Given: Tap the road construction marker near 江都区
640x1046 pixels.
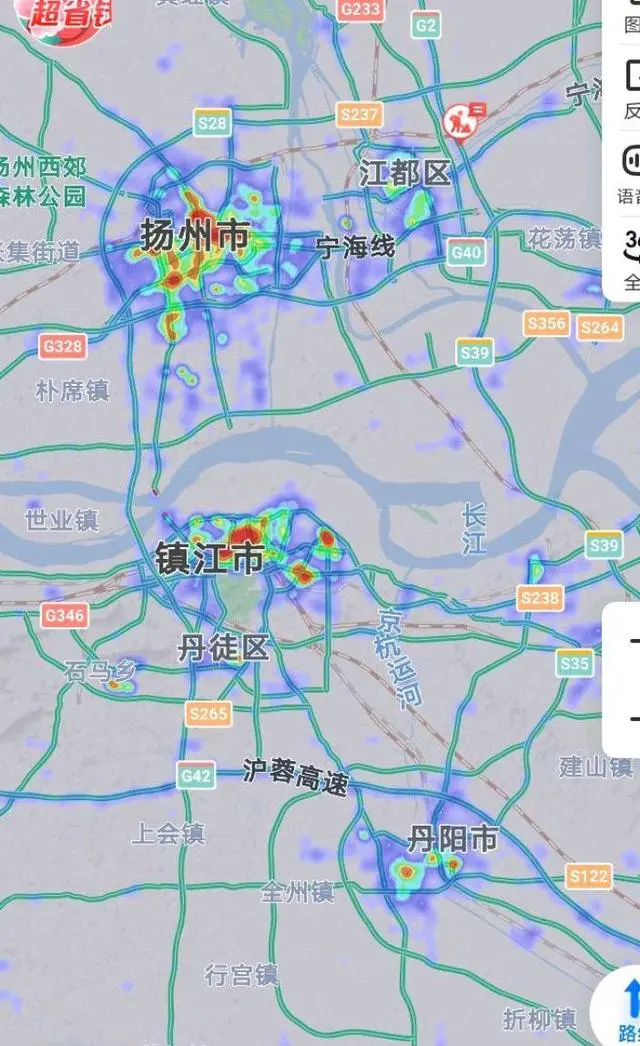Looking at the screenshot, I should 462,122.
